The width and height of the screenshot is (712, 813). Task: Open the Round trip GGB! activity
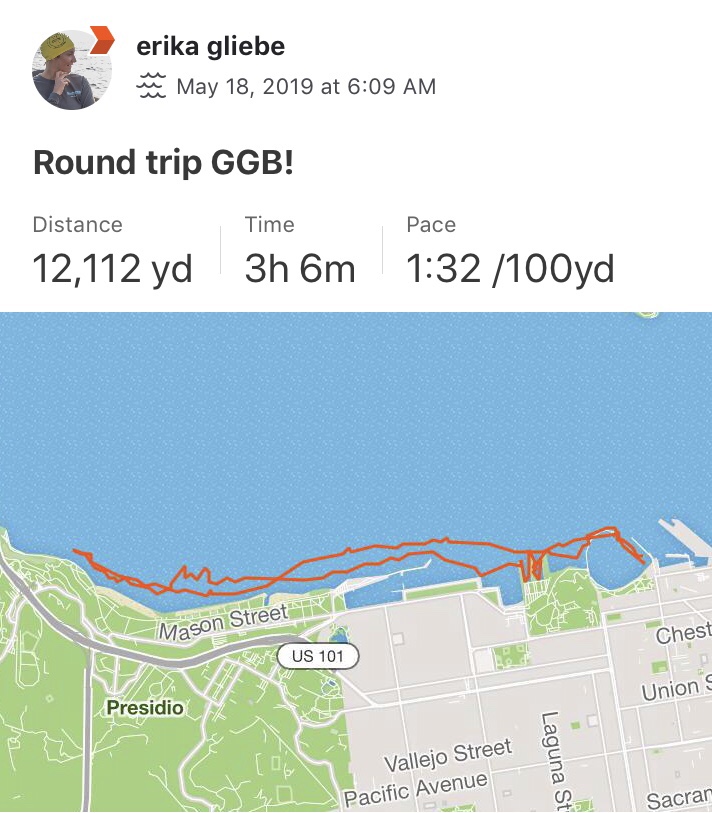[163, 162]
